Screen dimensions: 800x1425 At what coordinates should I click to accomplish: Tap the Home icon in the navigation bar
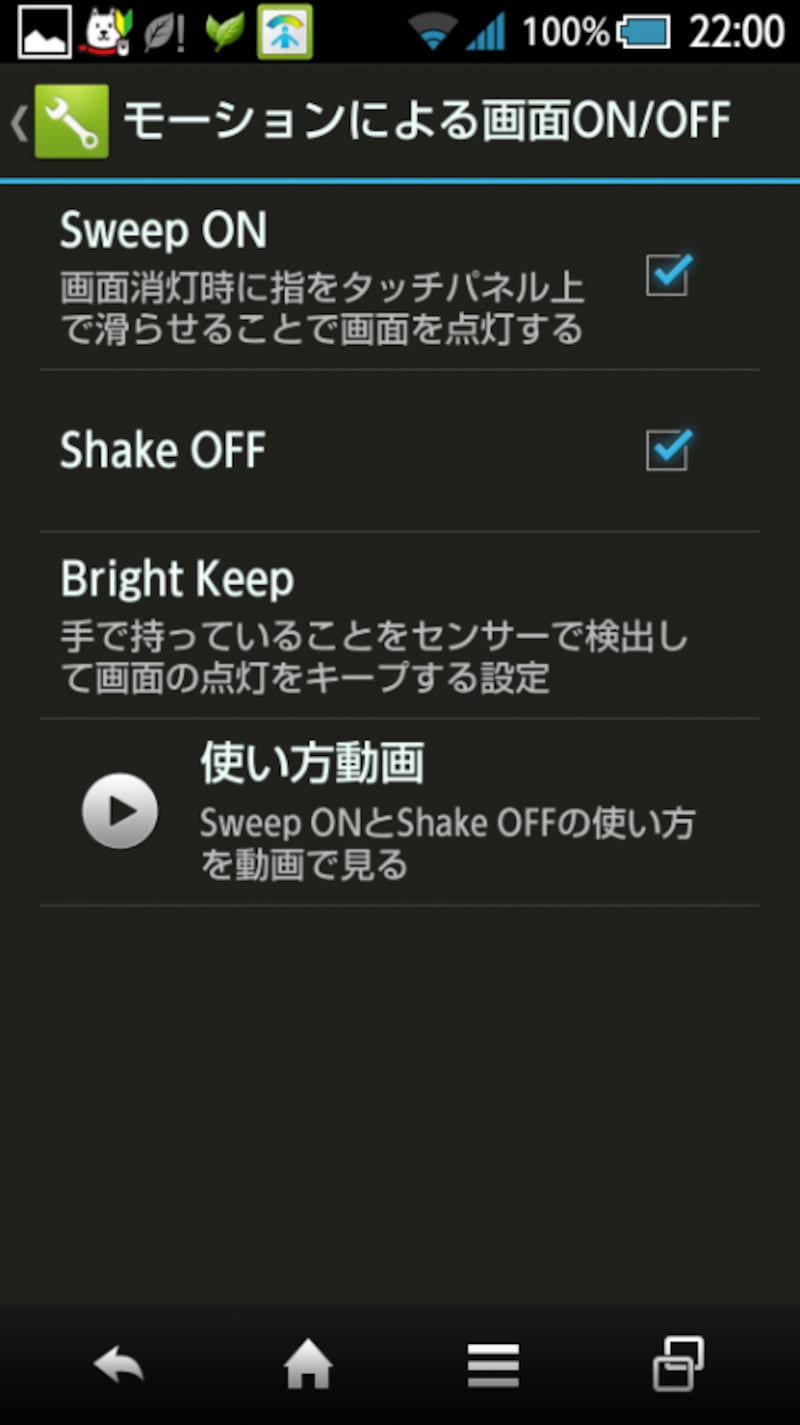(308, 1362)
